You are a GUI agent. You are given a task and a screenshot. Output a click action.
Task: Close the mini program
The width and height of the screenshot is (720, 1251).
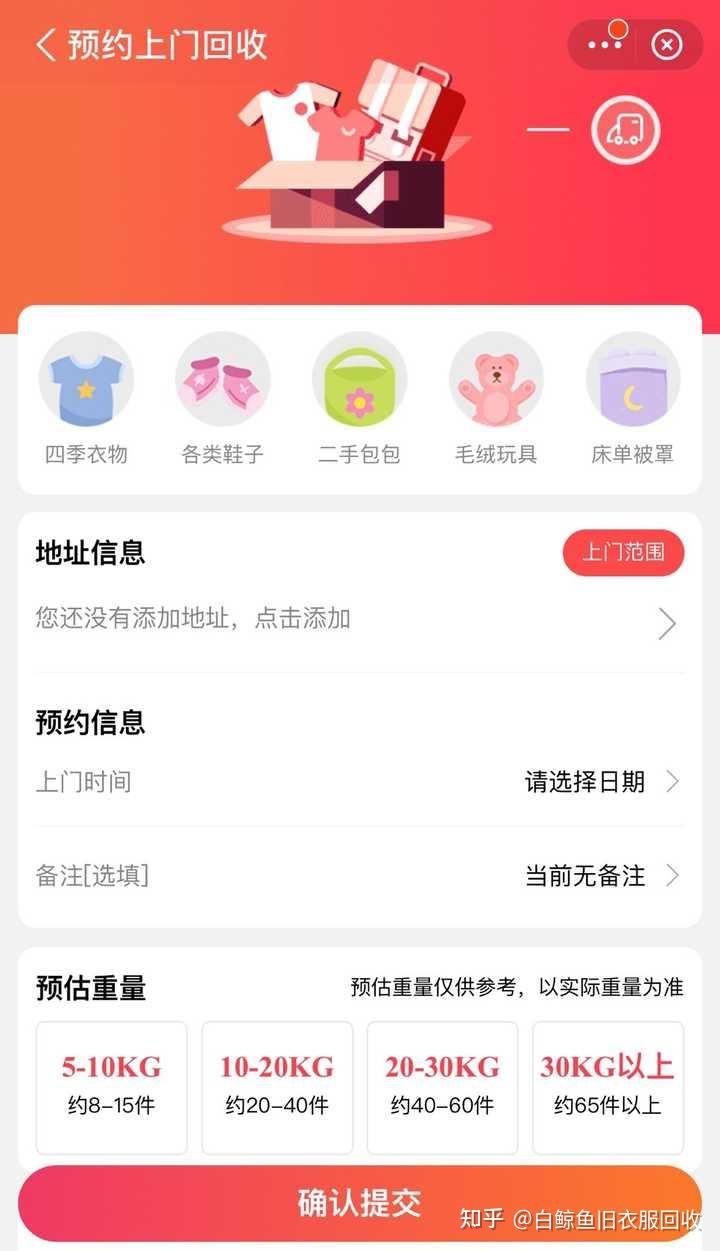(x=667, y=45)
